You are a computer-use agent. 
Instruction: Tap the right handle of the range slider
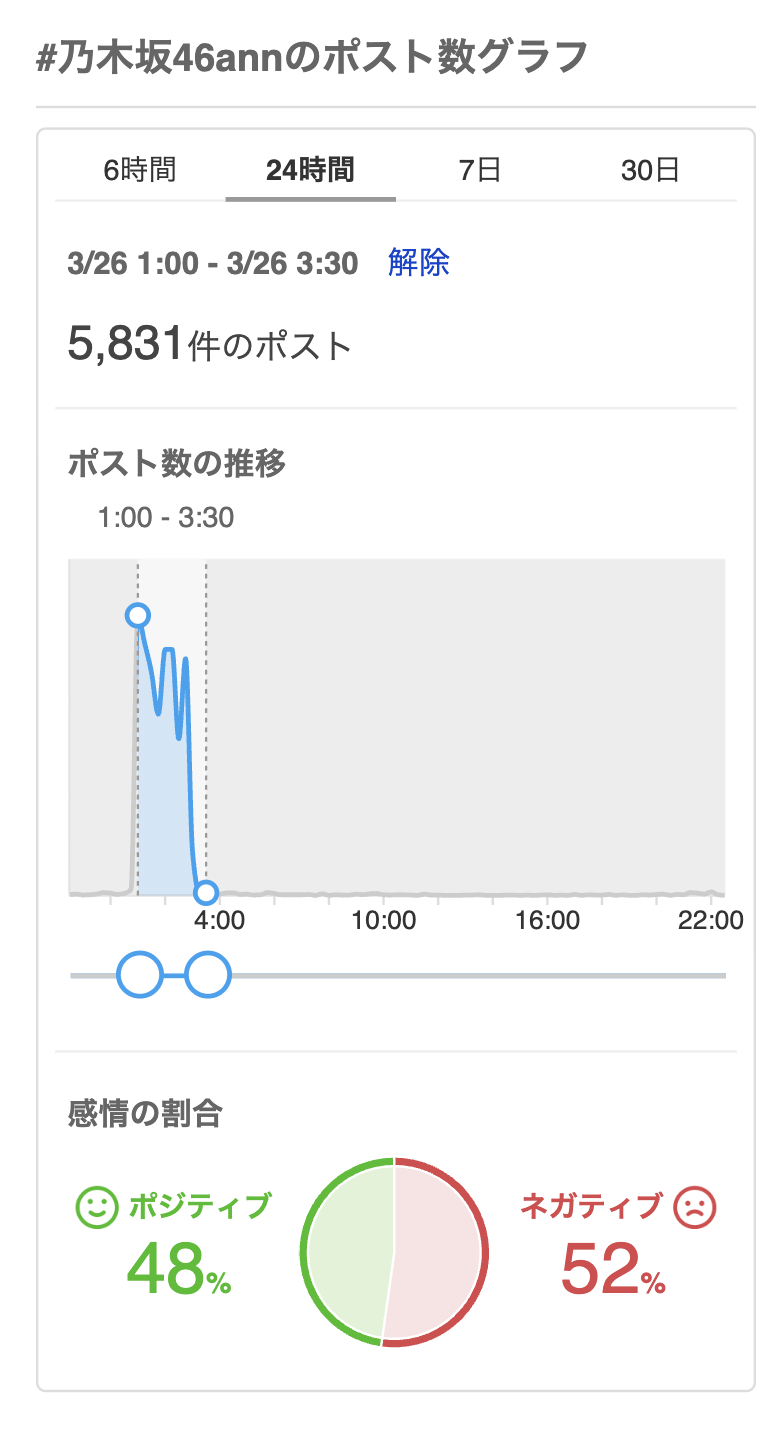pos(208,974)
